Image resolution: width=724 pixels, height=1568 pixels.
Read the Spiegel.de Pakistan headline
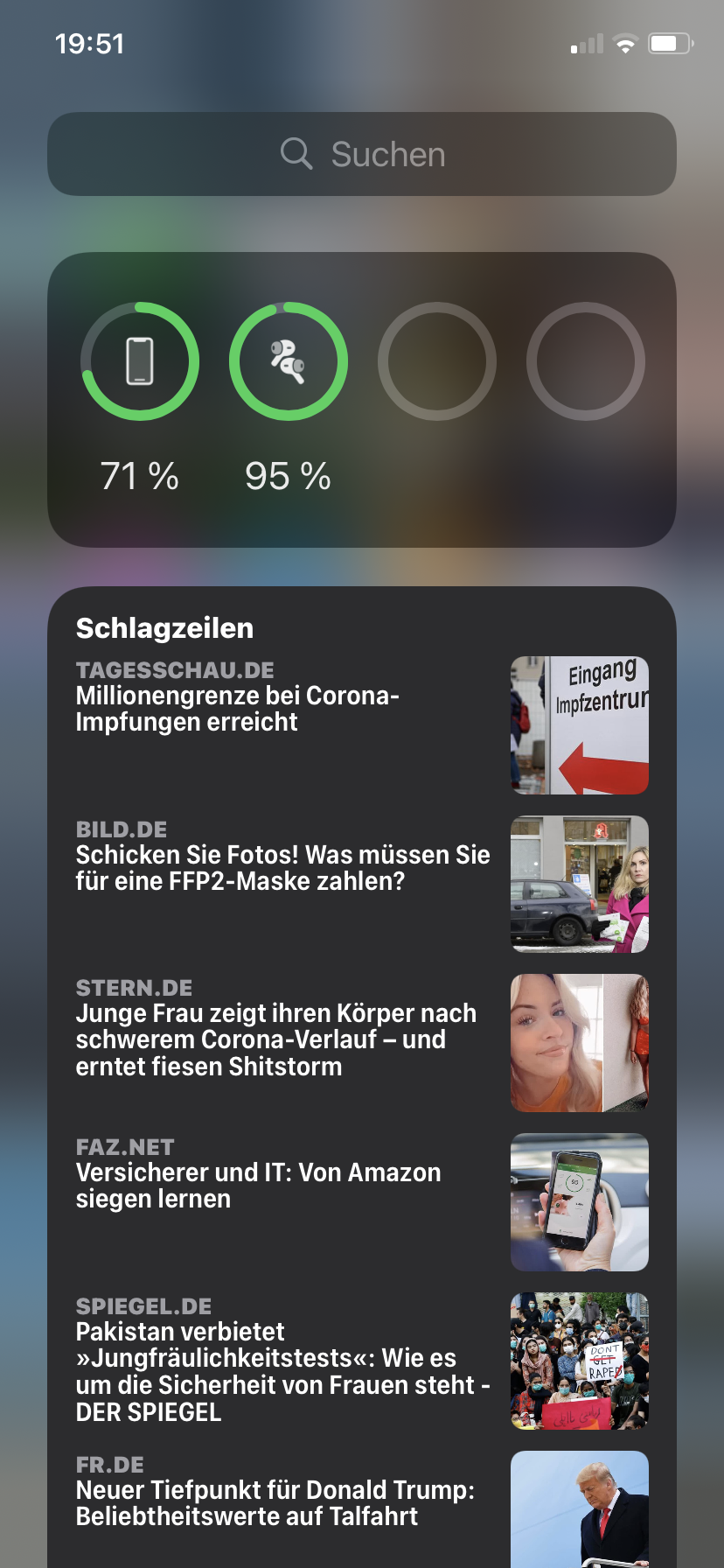282,1371
